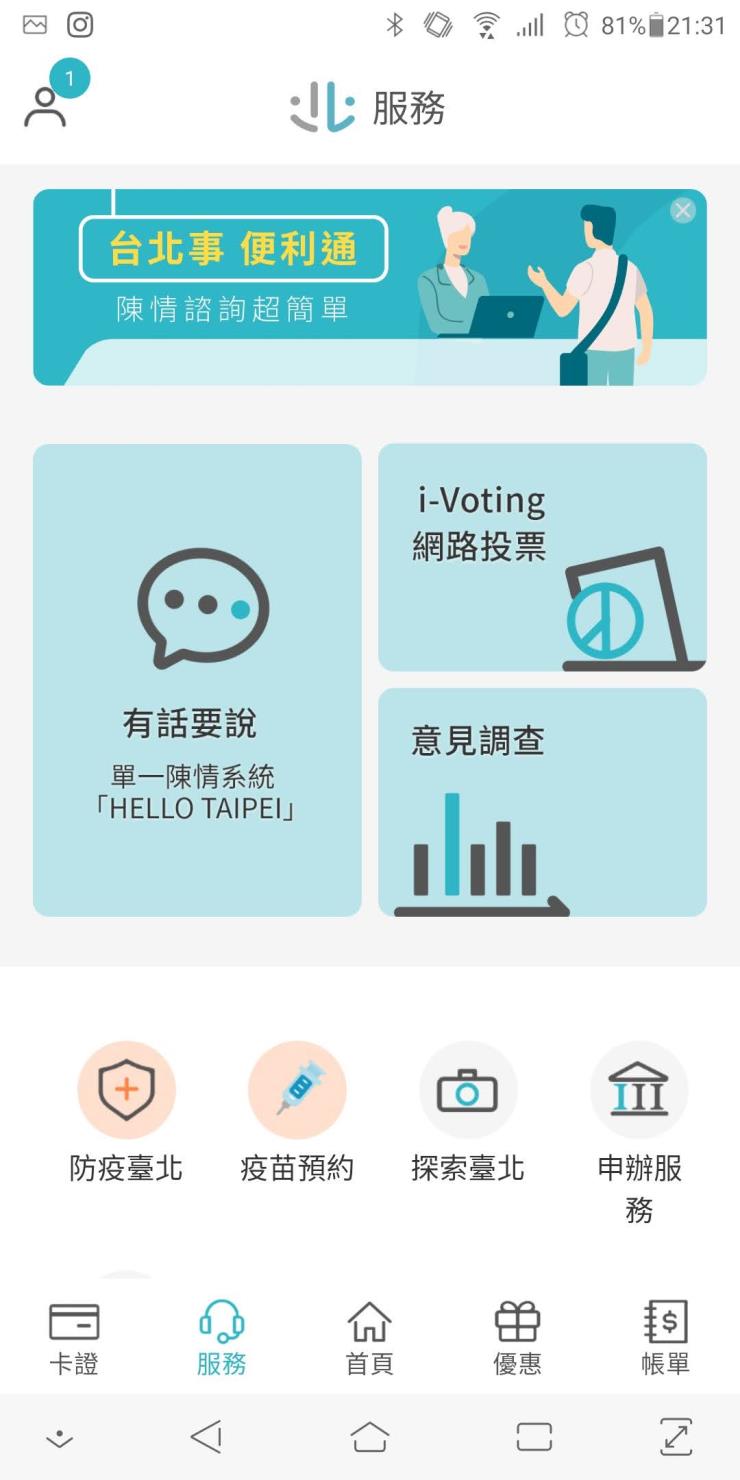Open the 意見調查 survey card
The width and height of the screenshot is (740, 1480).
click(542, 802)
